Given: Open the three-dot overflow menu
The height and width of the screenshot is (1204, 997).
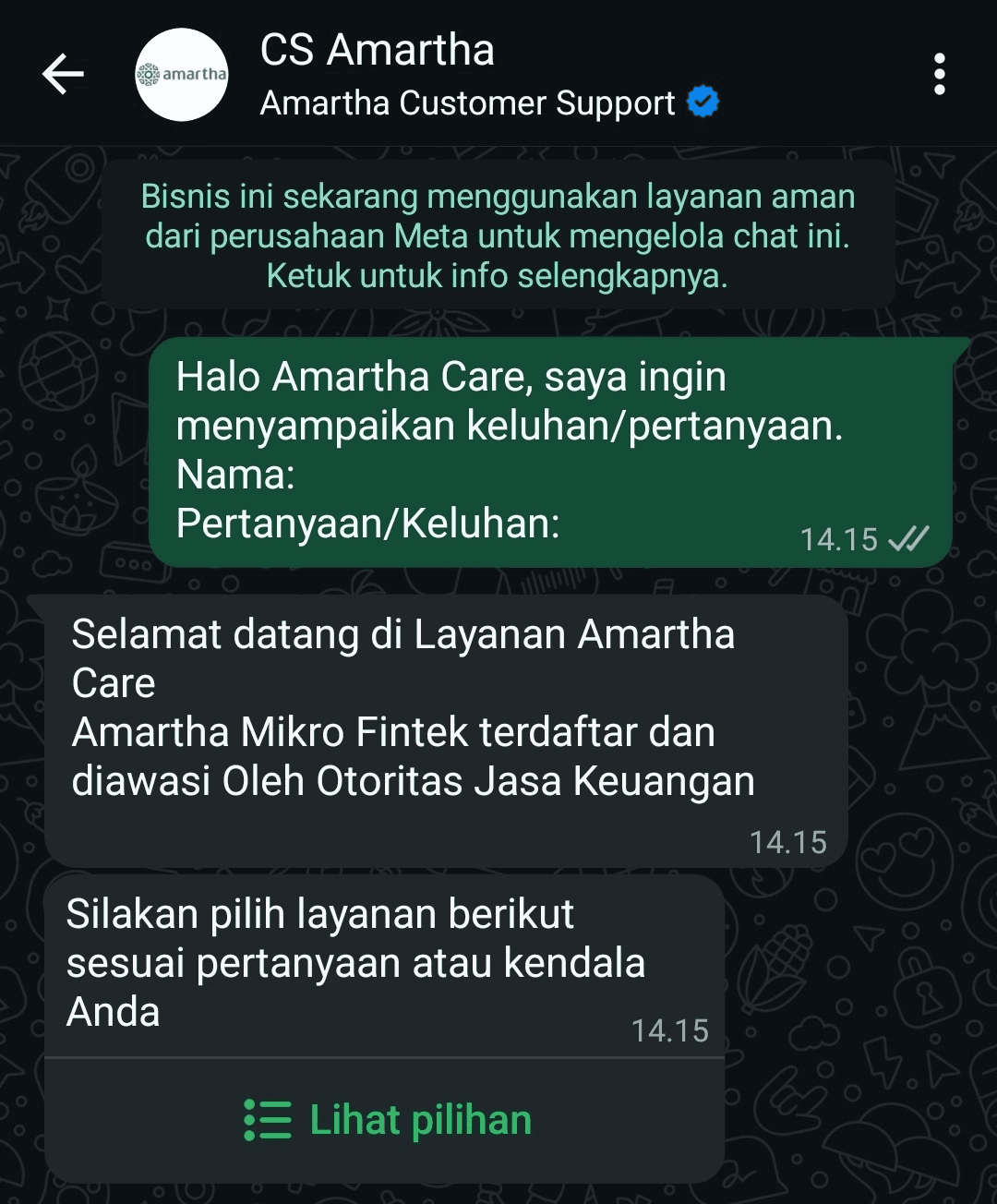Looking at the screenshot, I should click(x=939, y=74).
